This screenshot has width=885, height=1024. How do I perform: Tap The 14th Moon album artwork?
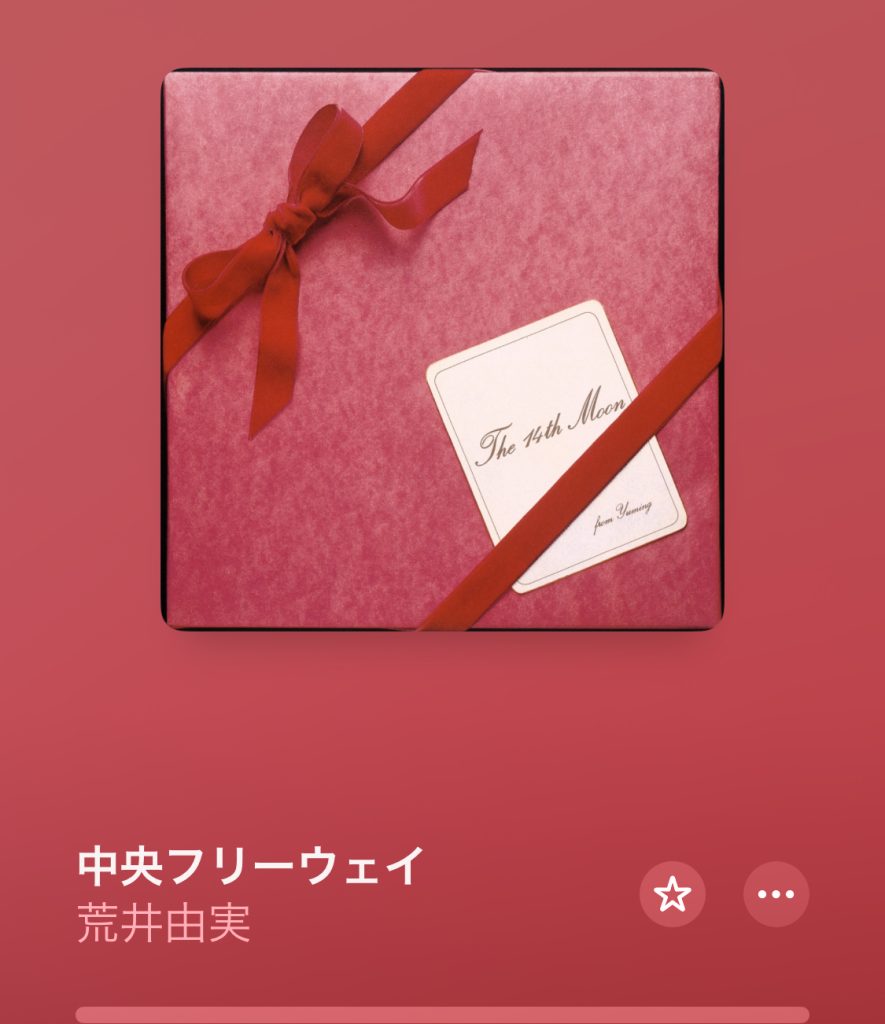click(x=442, y=349)
